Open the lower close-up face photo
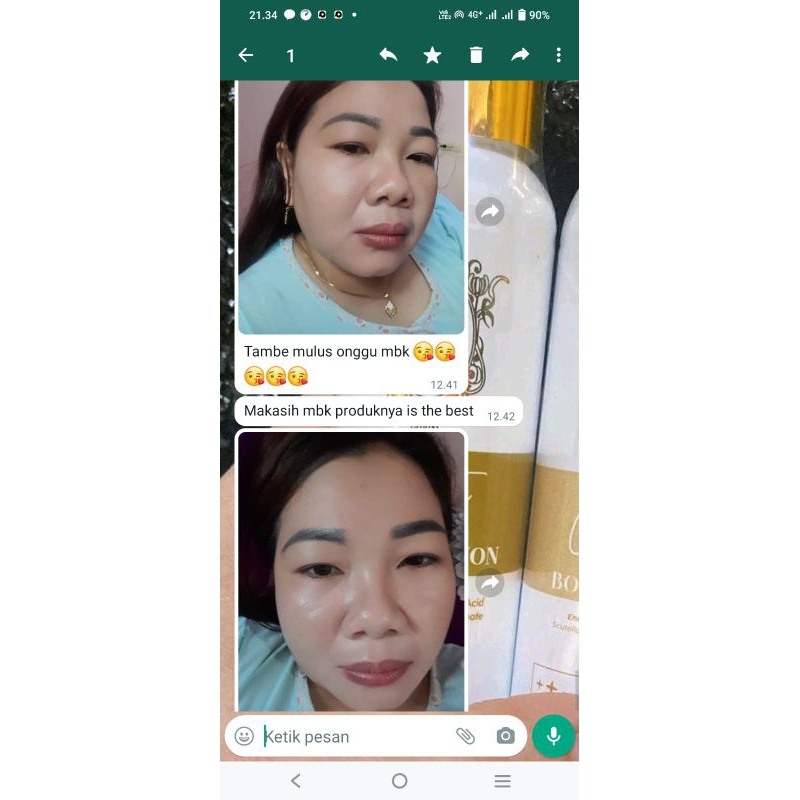 pyautogui.click(x=351, y=570)
